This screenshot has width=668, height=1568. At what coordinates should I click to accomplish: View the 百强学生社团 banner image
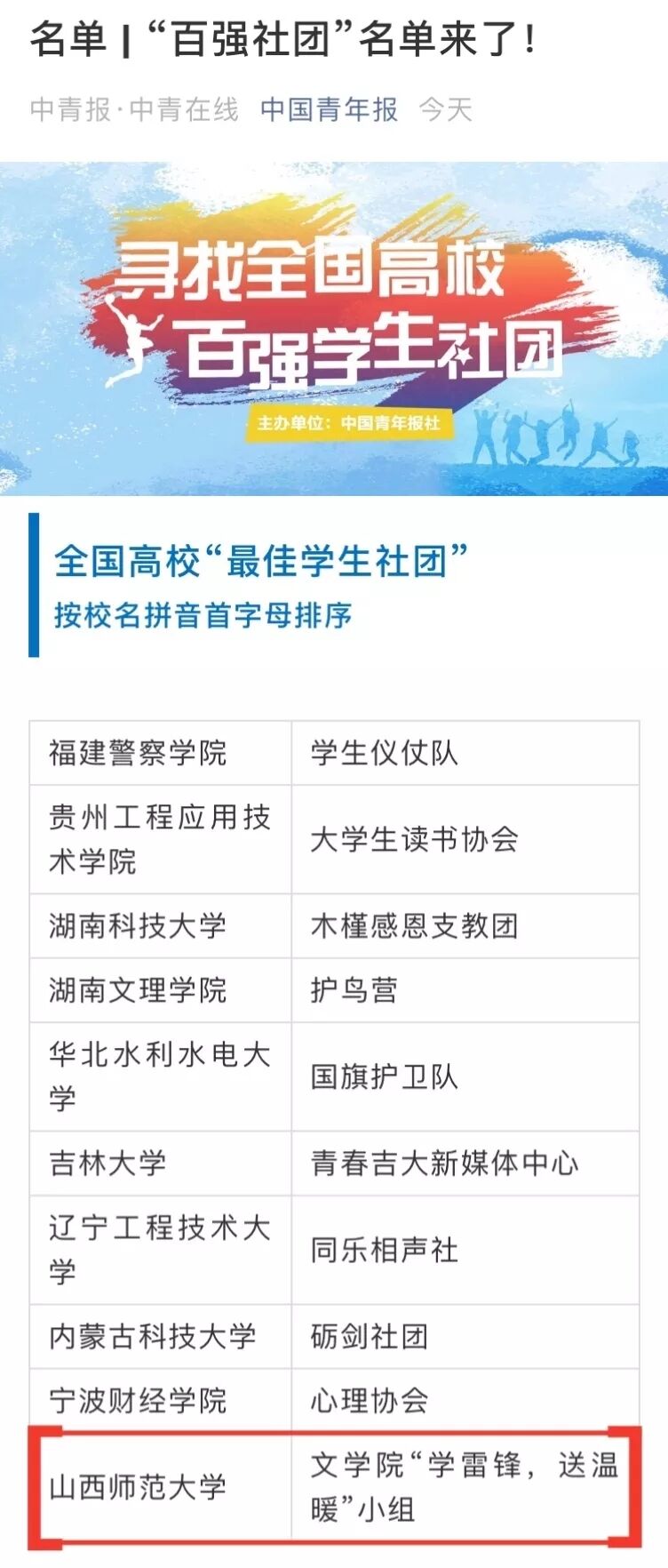click(334, 329)
